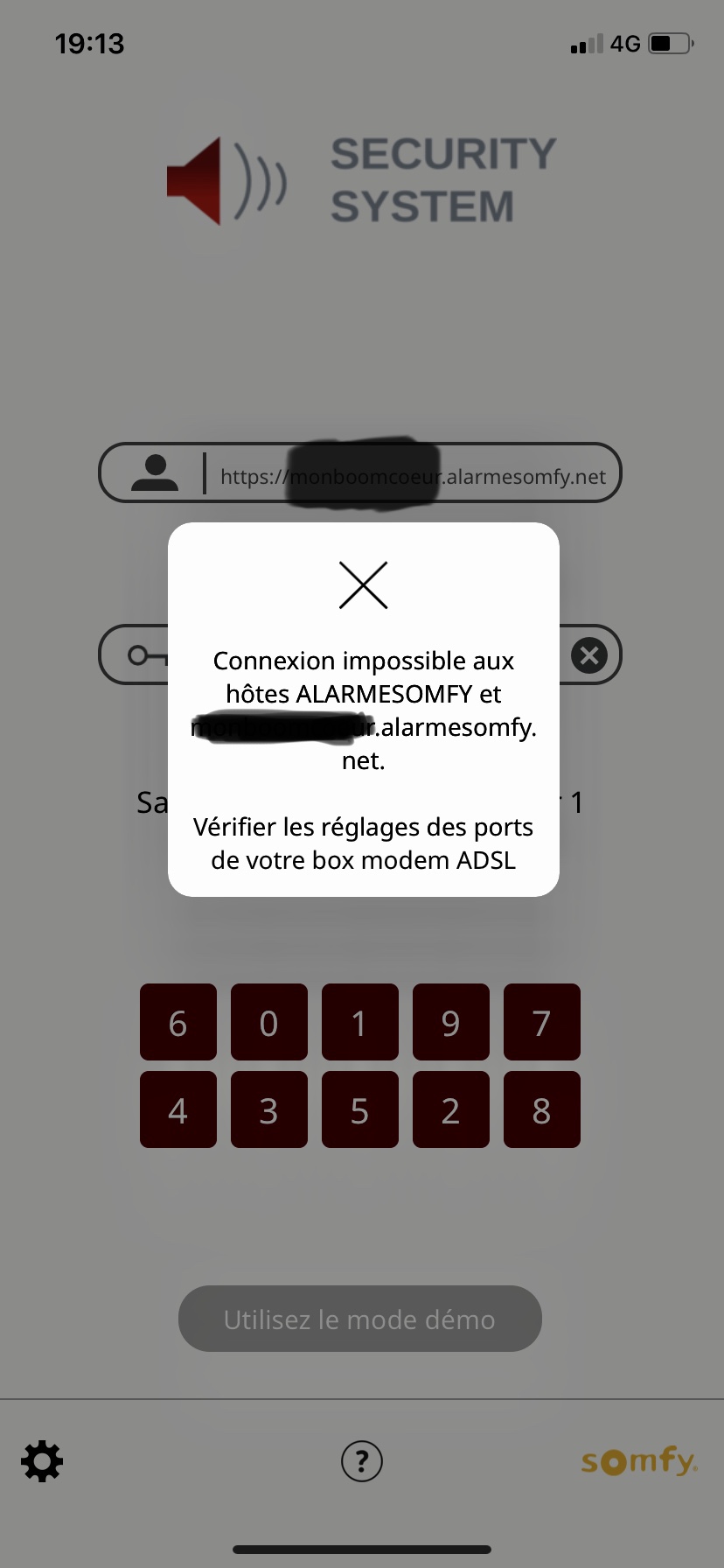Open settings gear icon
Screen dimensions: 724x1568
[x=42, y=1461]
